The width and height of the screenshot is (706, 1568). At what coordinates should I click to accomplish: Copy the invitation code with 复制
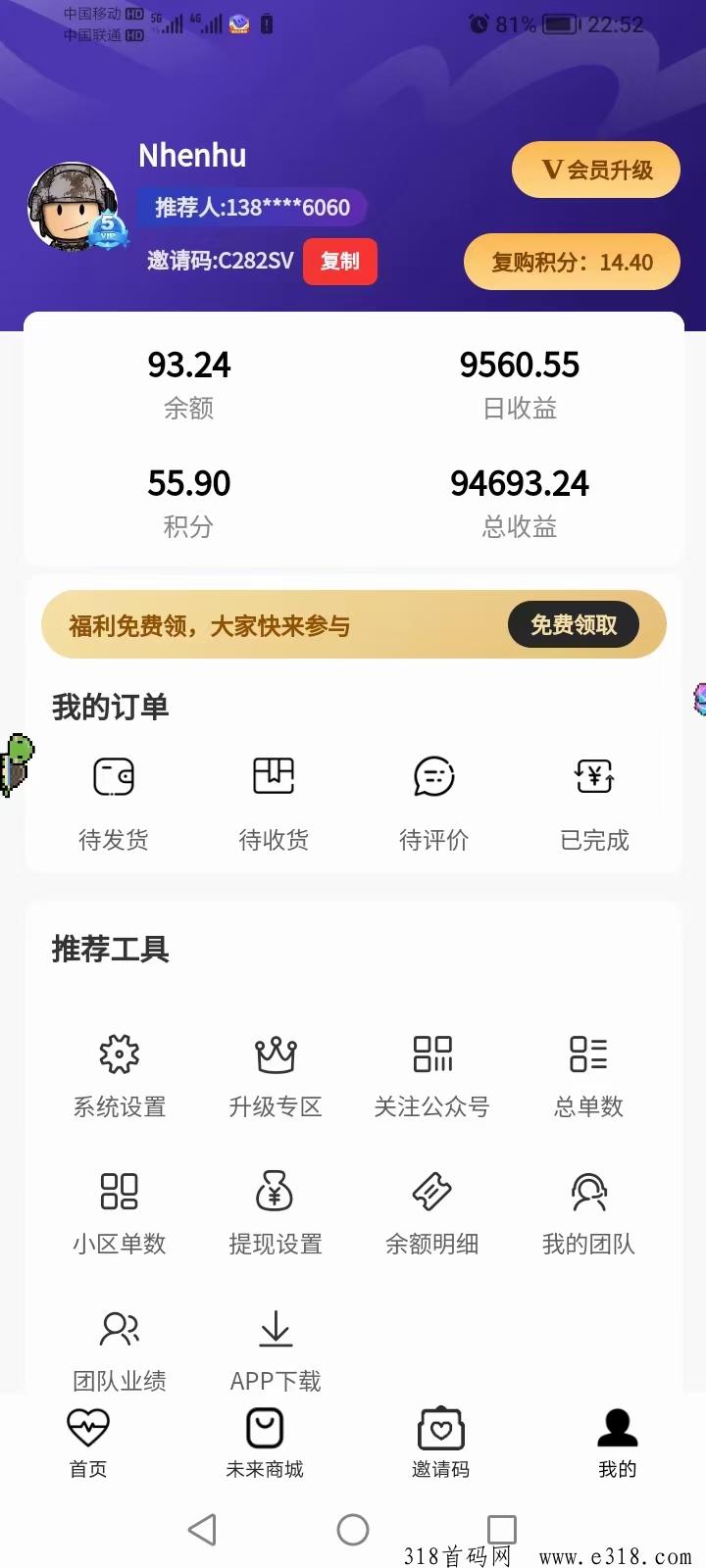click(x=339, y=261)
